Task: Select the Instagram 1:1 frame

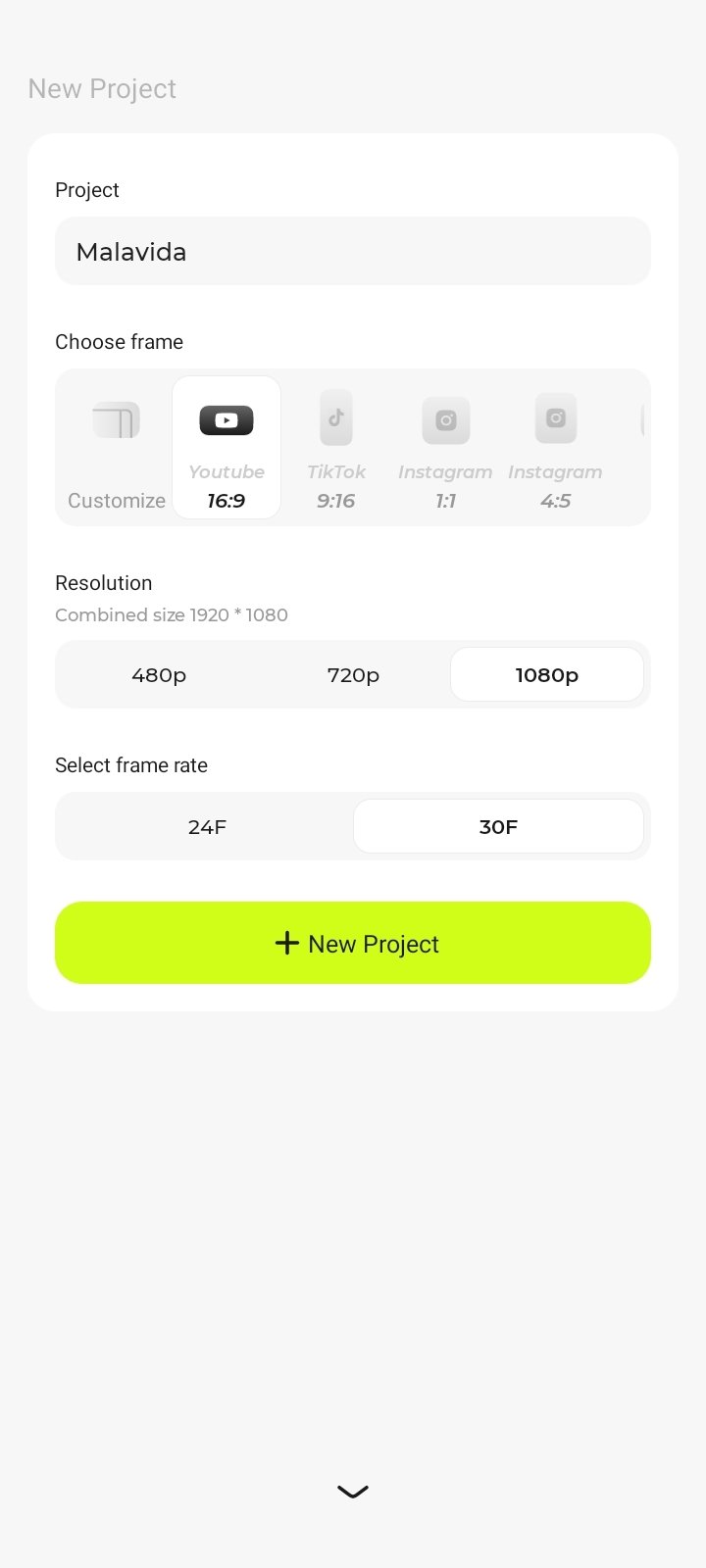Action: pos(446,448)
